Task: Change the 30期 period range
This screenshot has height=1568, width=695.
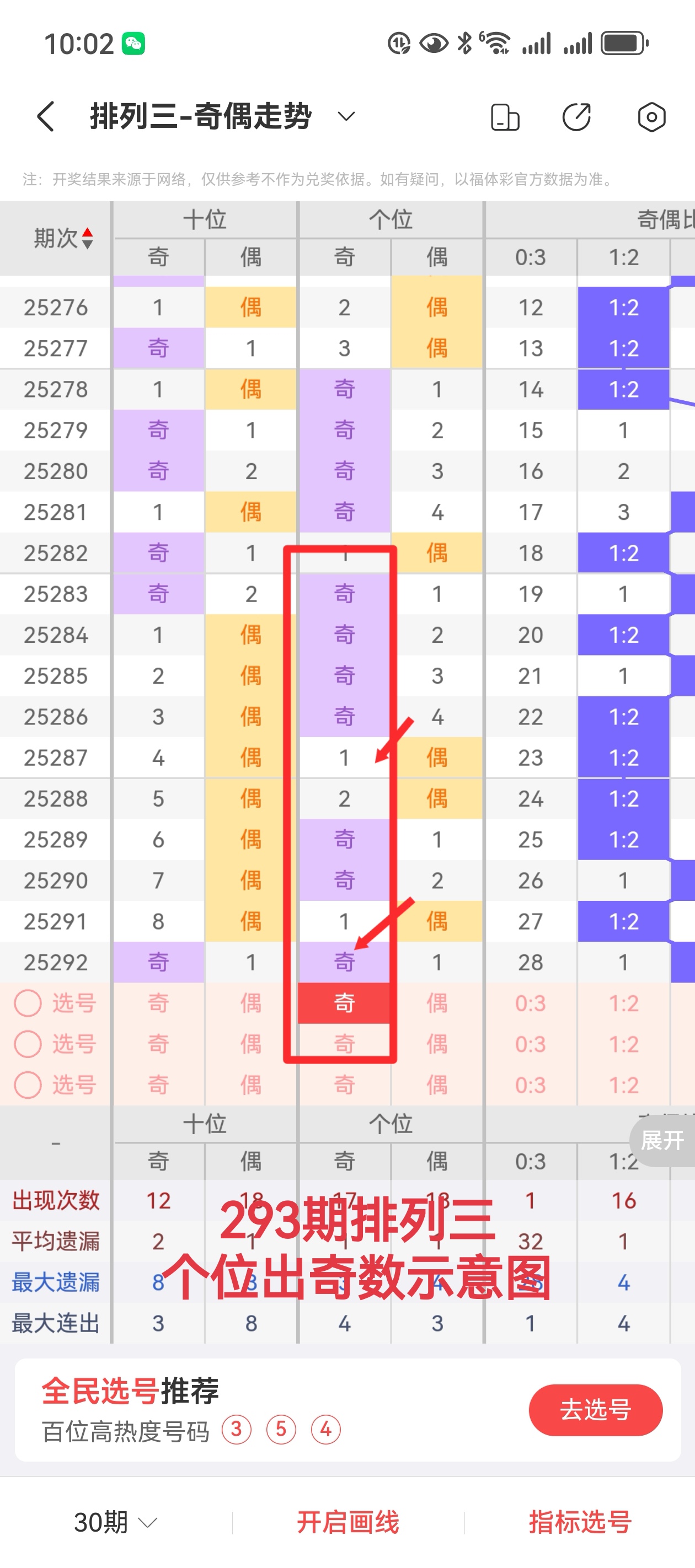Action: point(116,1522)
